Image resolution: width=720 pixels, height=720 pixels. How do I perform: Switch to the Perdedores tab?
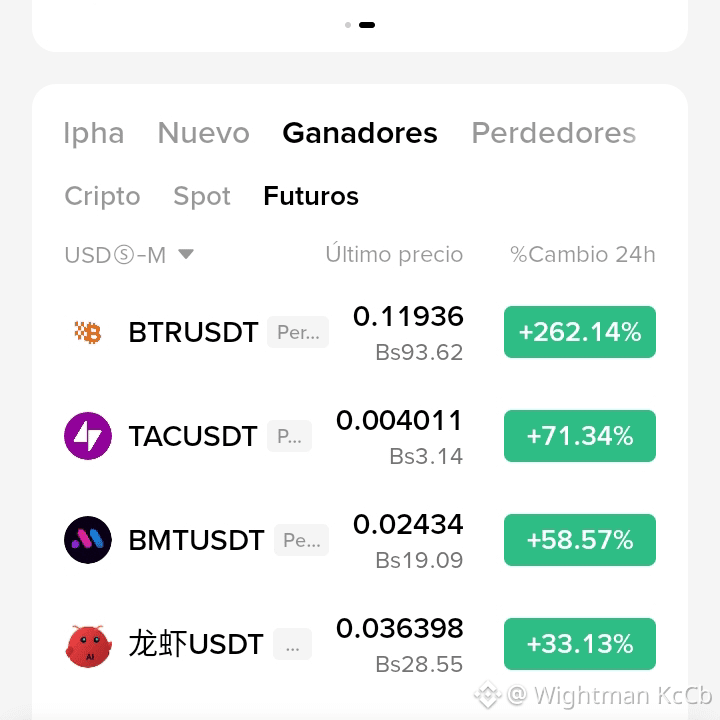554,133
